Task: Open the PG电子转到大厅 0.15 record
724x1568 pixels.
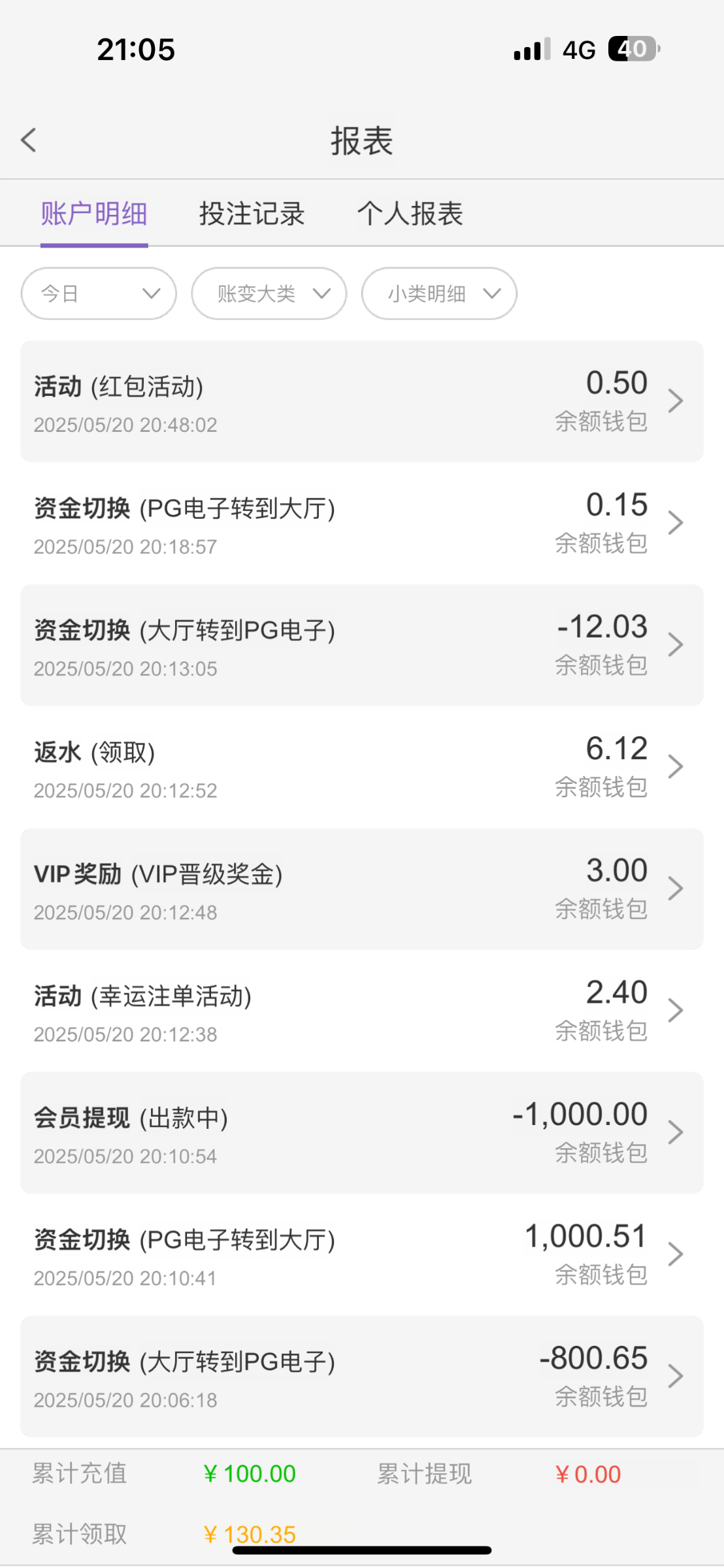Action: [x=362, y=523]
